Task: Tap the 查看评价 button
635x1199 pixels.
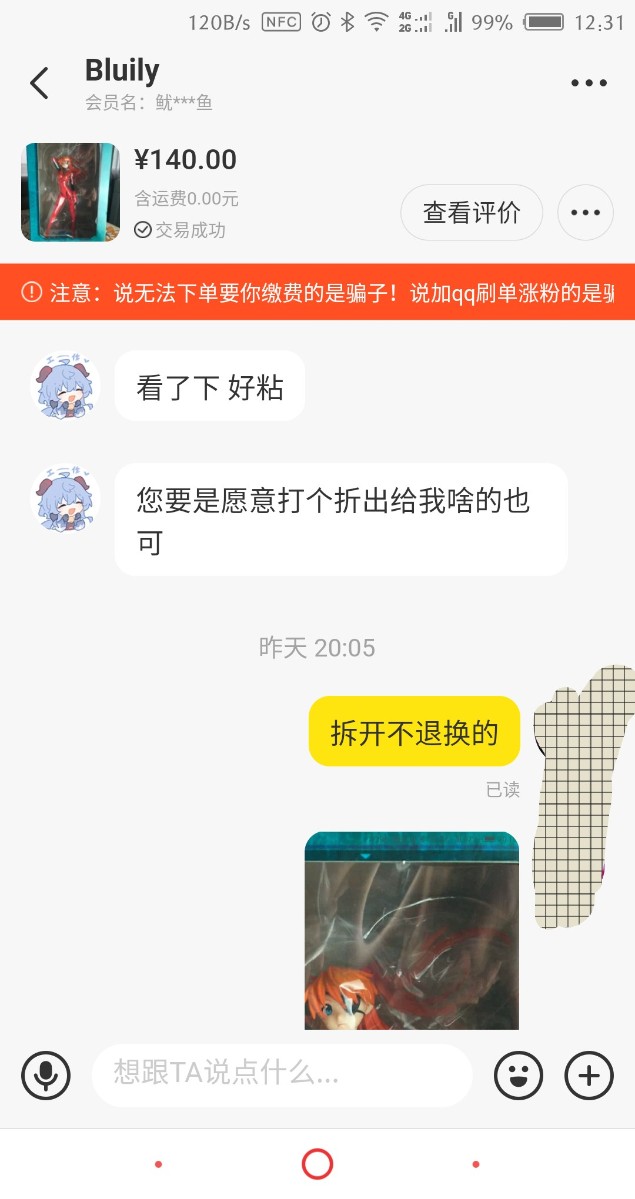Action: [471, 213]
